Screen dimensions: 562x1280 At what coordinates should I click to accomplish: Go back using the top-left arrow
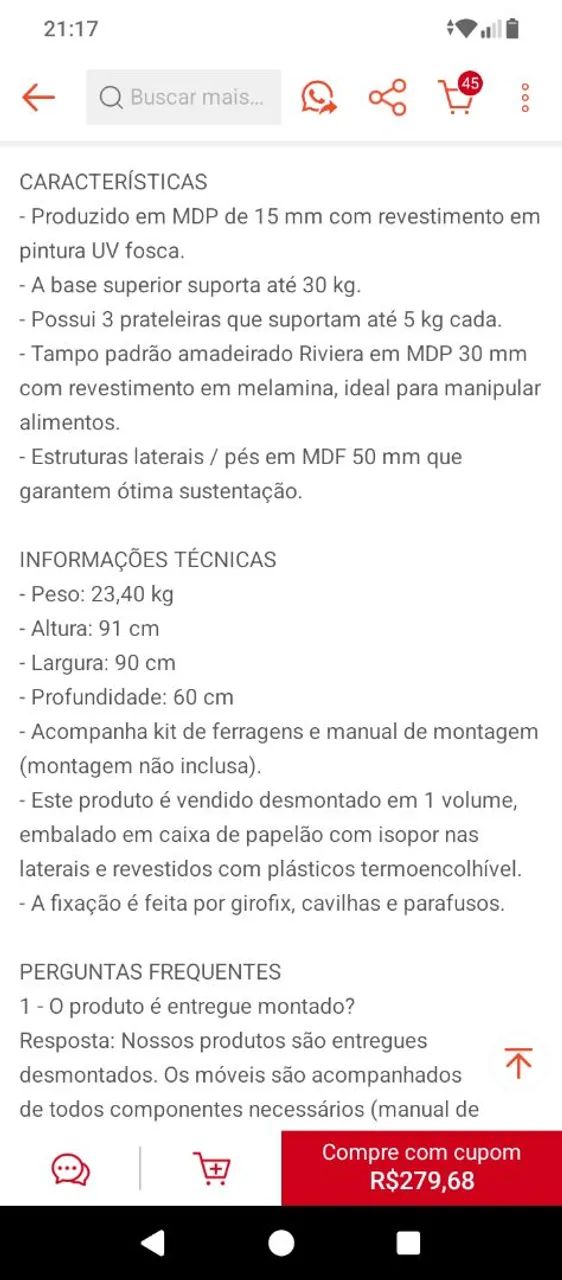point(38,97)
